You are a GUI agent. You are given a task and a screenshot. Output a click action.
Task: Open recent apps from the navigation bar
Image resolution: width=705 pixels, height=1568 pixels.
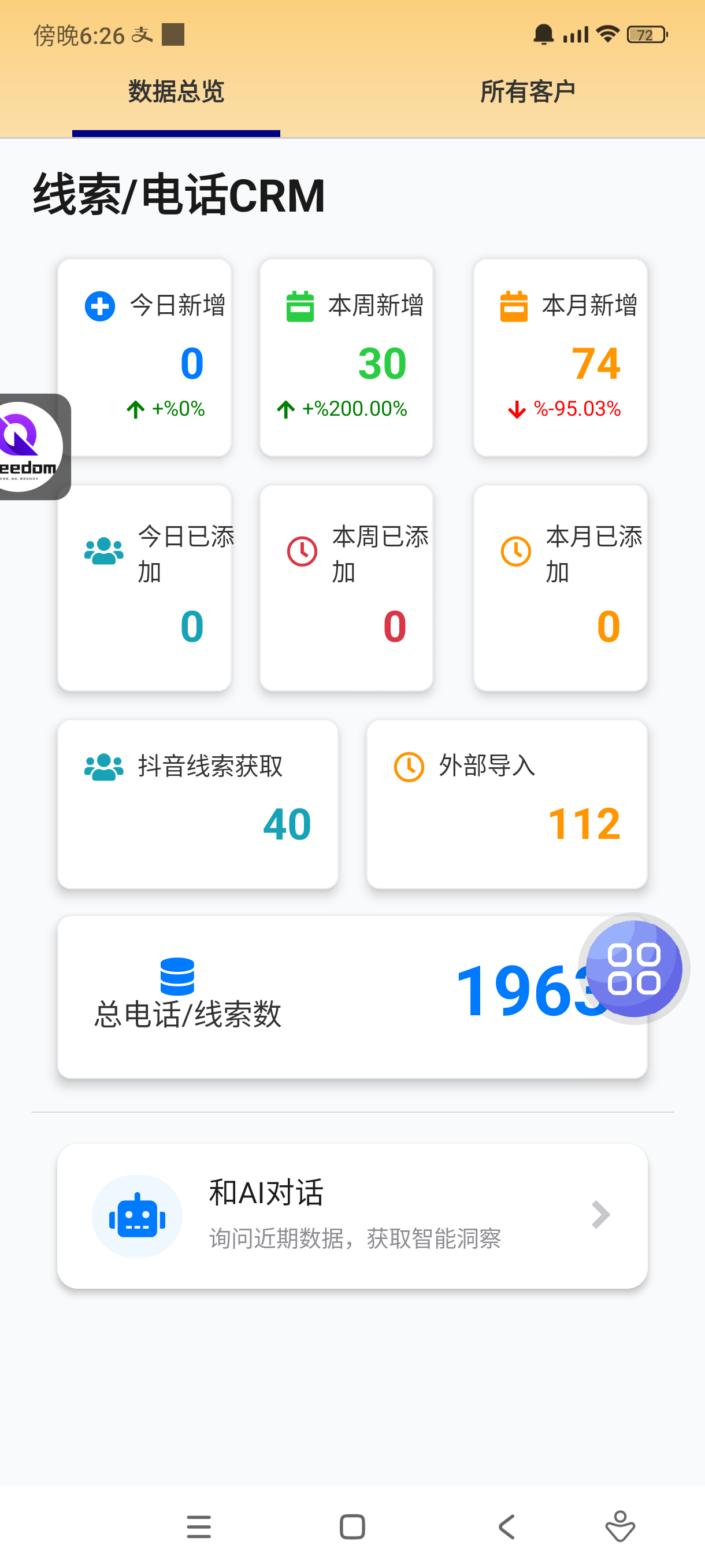point(199,1526)
